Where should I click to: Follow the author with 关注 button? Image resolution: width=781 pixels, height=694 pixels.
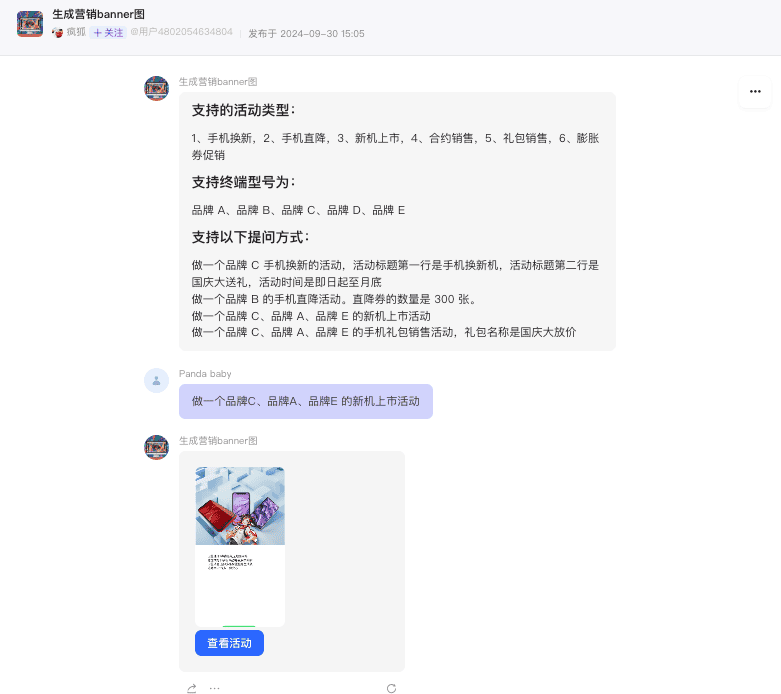108,33
